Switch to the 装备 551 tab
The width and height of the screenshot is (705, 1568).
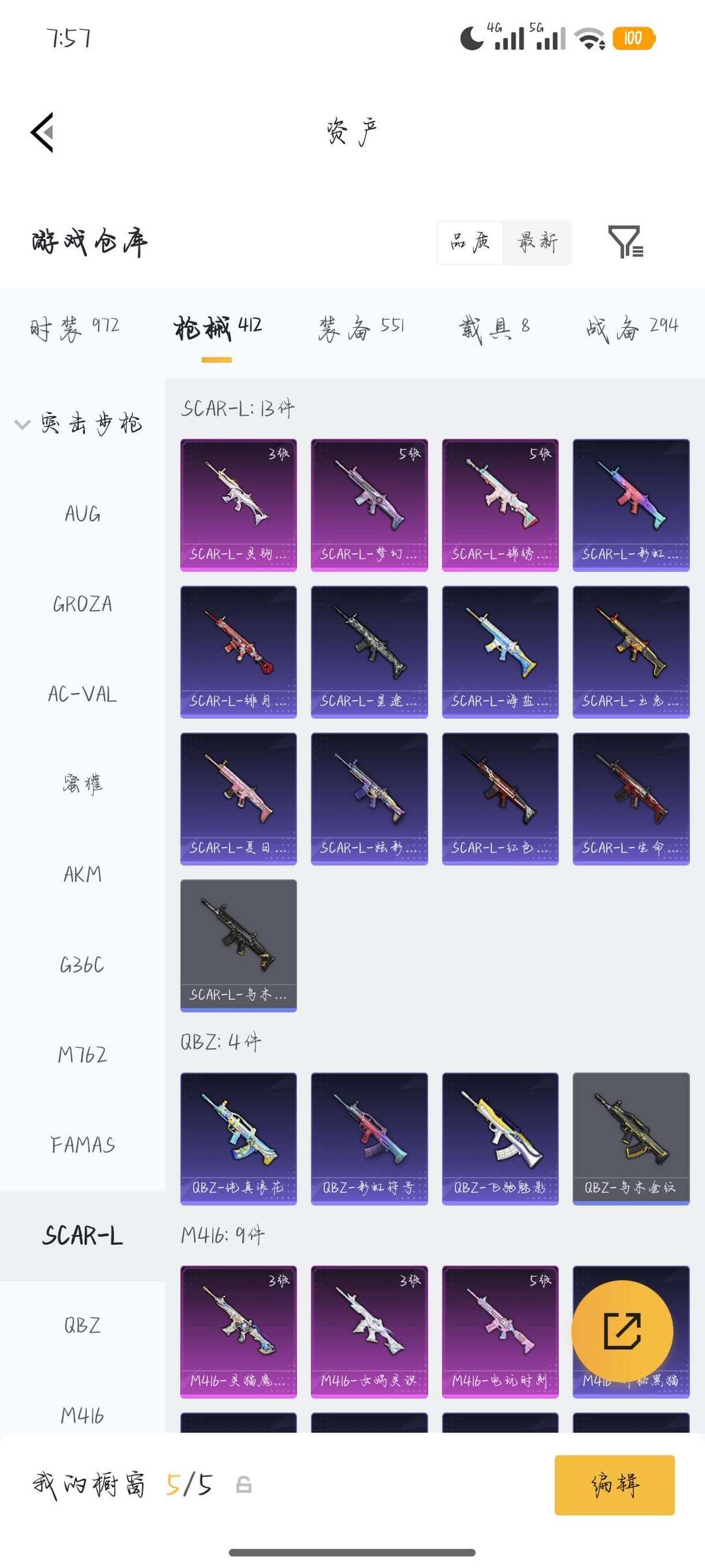[361, 327]
